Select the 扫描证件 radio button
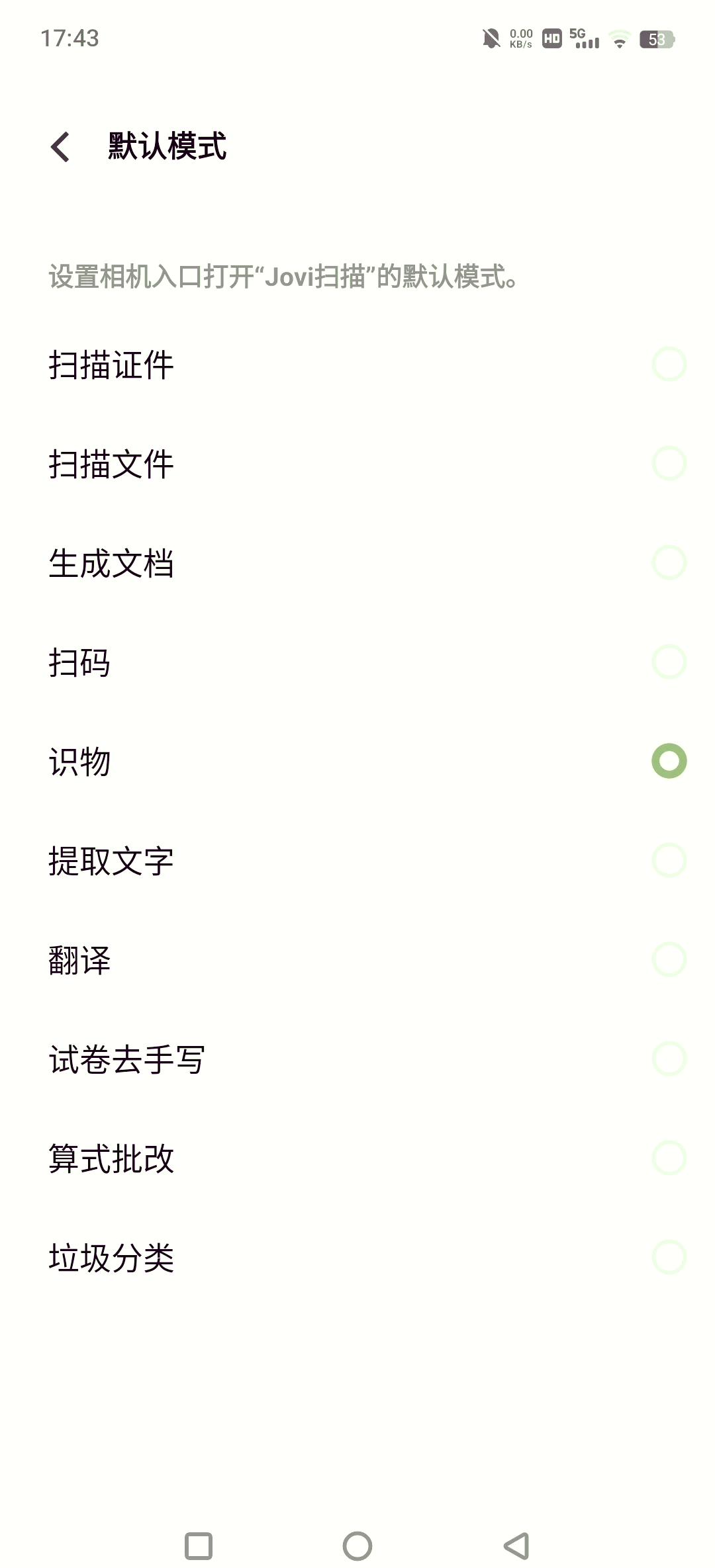Viewport: 715px width, 1568px height. tap(669, 364)
